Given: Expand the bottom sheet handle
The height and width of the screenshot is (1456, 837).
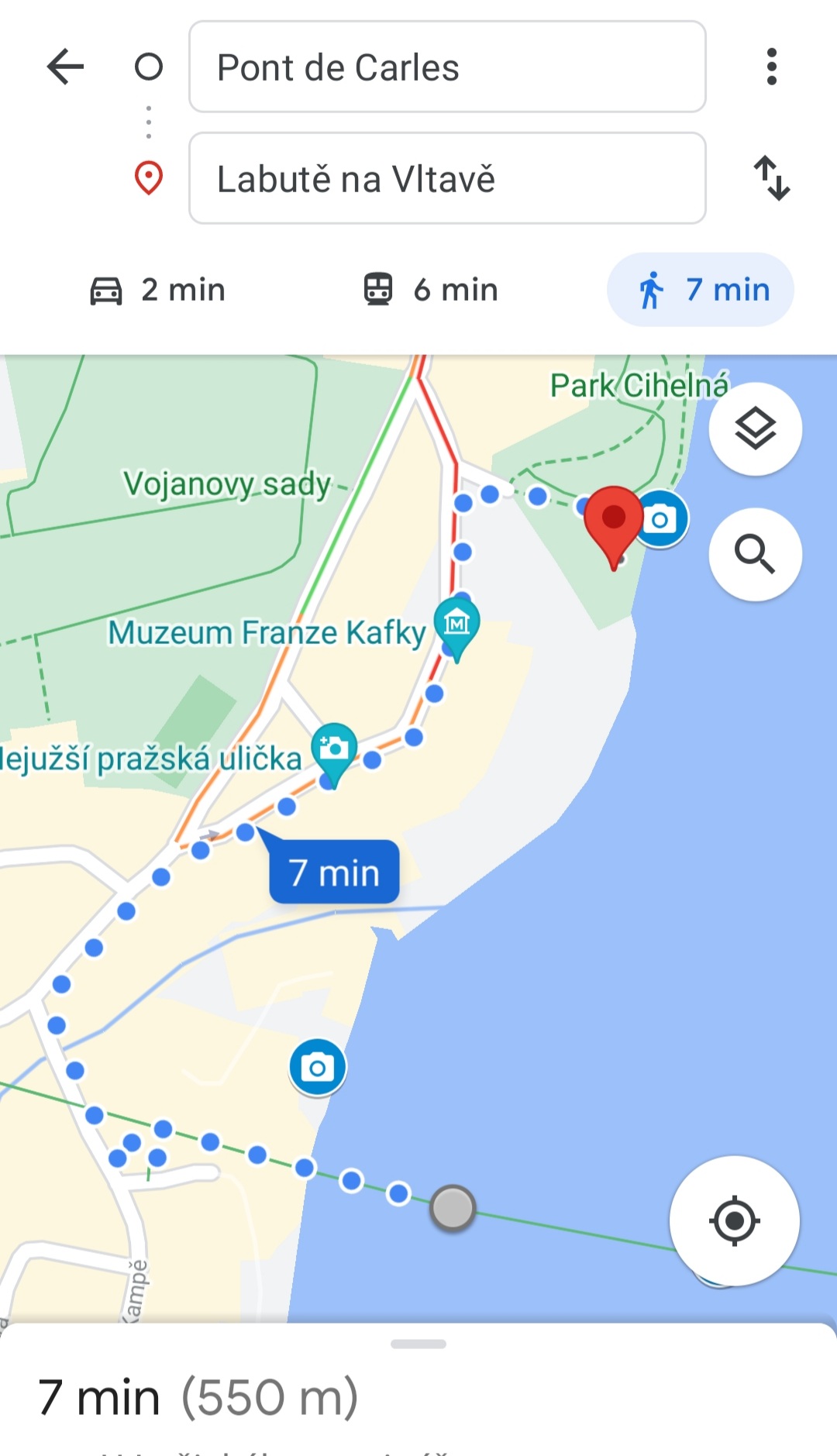Looking at the screenshot, I should point(418,1344).
